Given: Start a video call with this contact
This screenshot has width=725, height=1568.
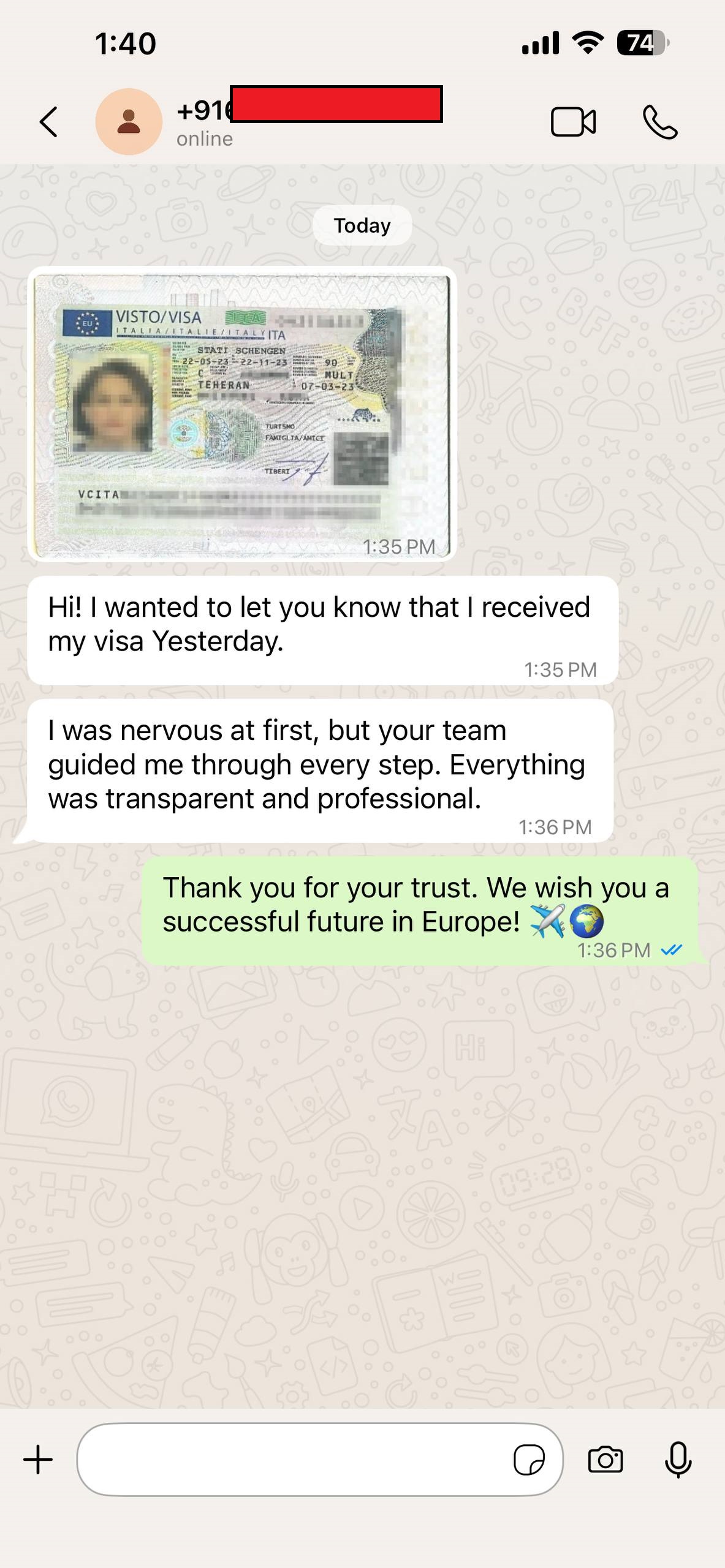Looking at the screenshot, I should click(573, 121).
